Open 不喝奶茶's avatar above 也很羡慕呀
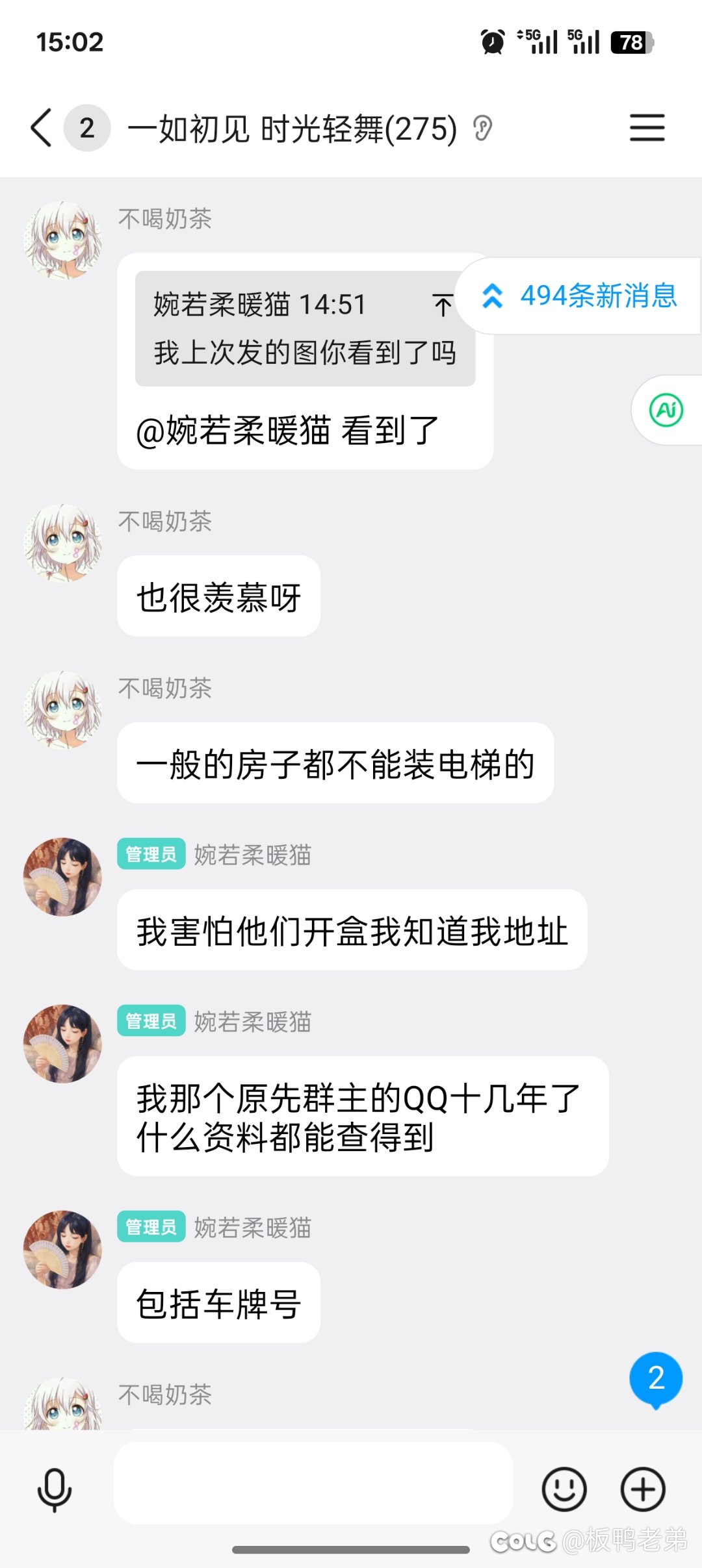Viewport: 702px width, 1568px height. click(63, 542)
